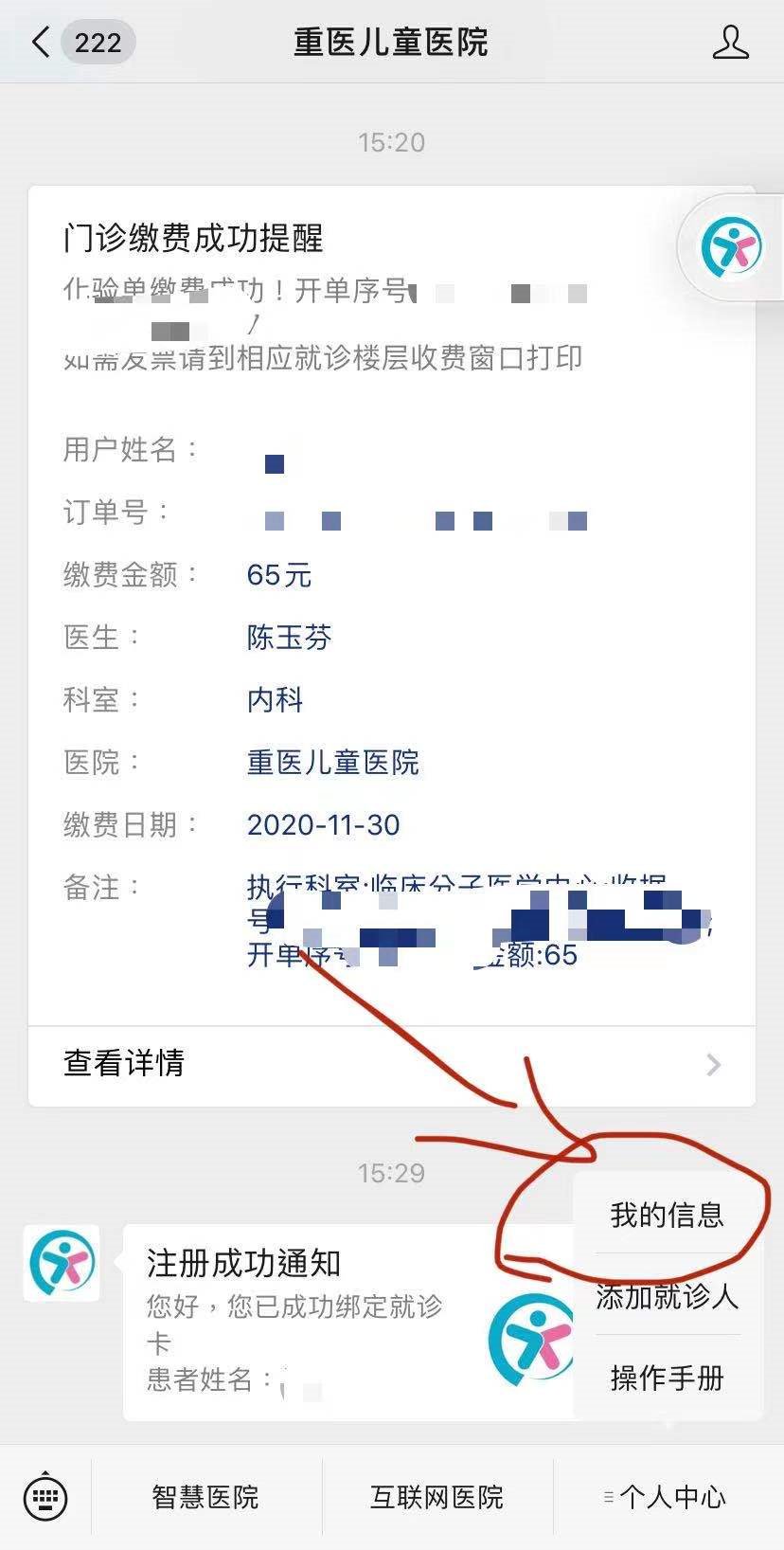
Task: Open the 智慧医院 menu
Action: point(205,1497)
